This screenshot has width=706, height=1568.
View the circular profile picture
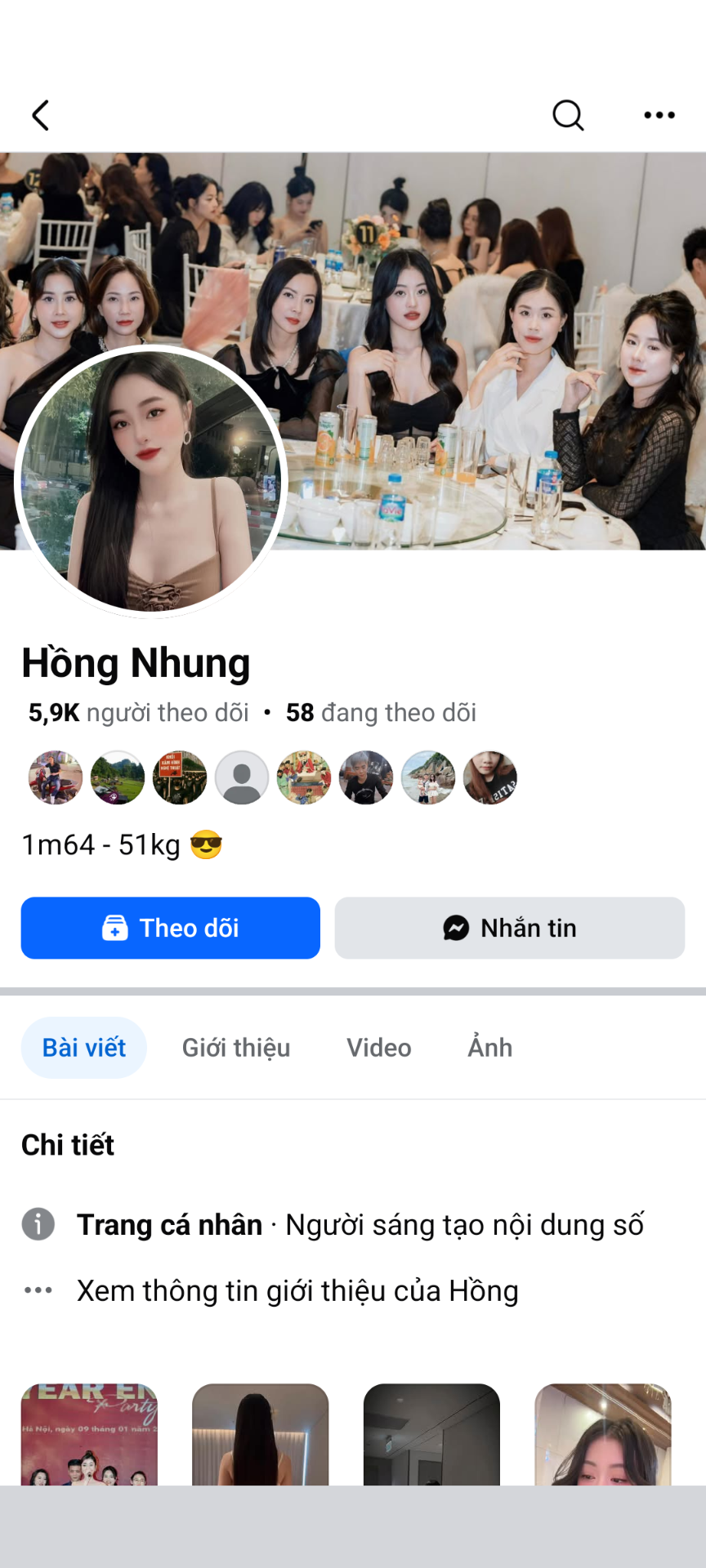(x=151, y=482)
